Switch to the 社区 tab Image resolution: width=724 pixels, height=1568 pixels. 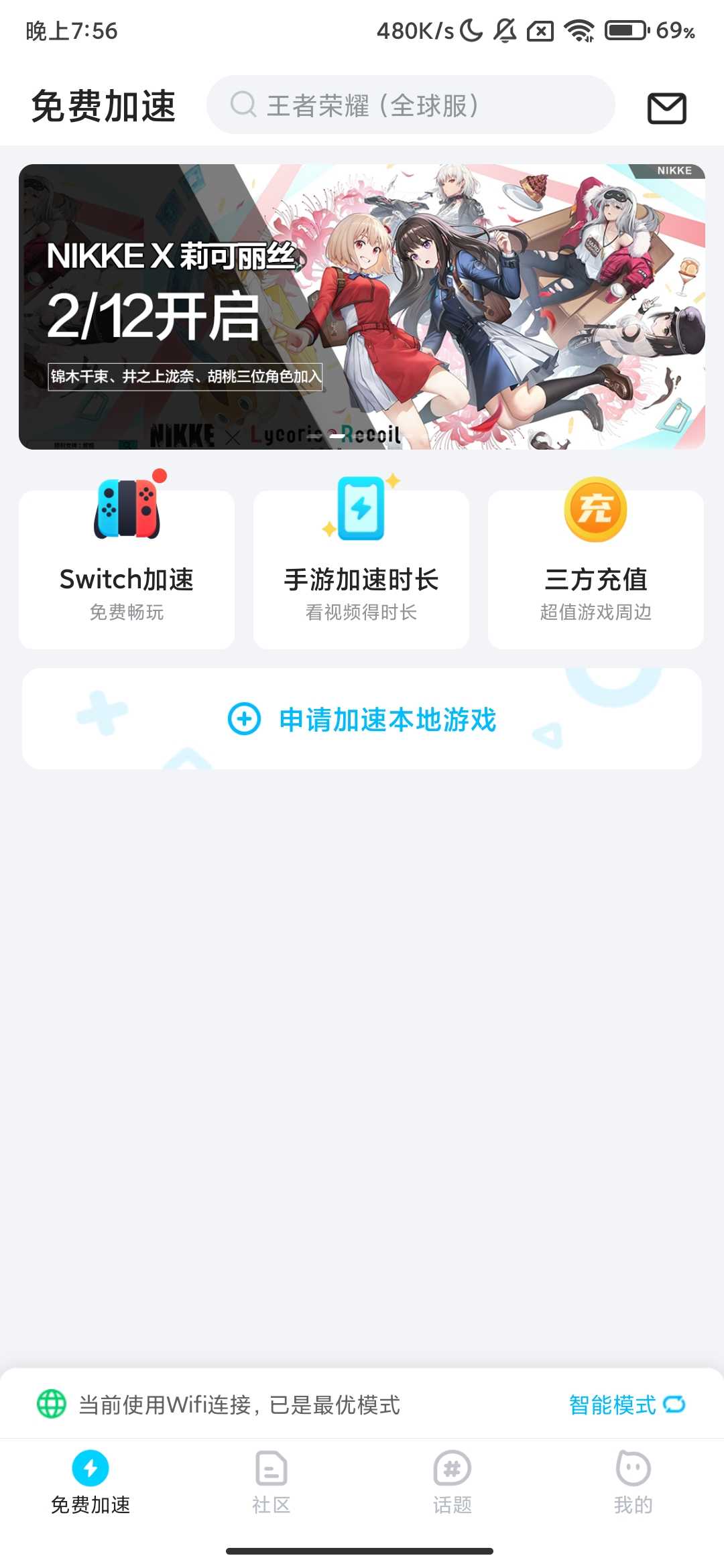[271, 1478]
